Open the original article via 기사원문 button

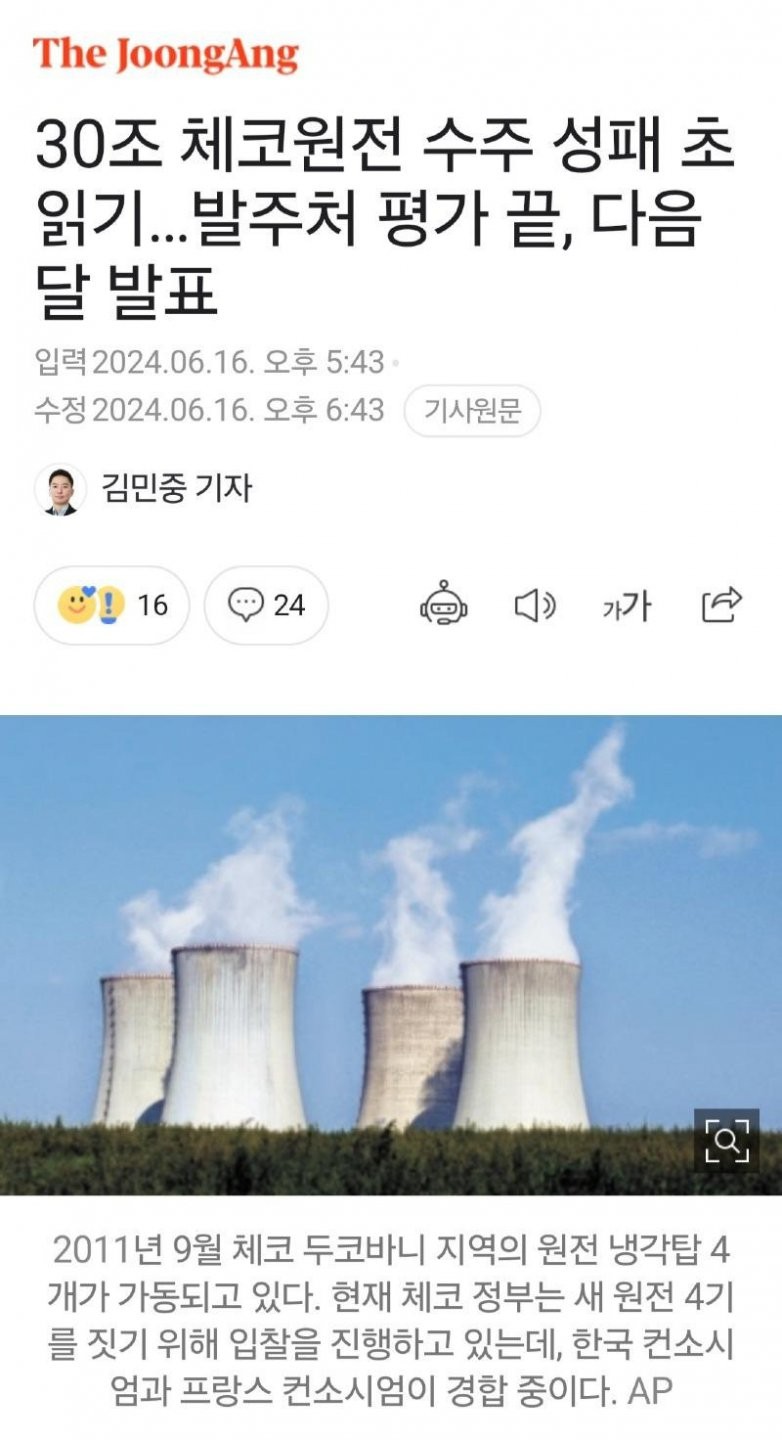pos(472,411)
